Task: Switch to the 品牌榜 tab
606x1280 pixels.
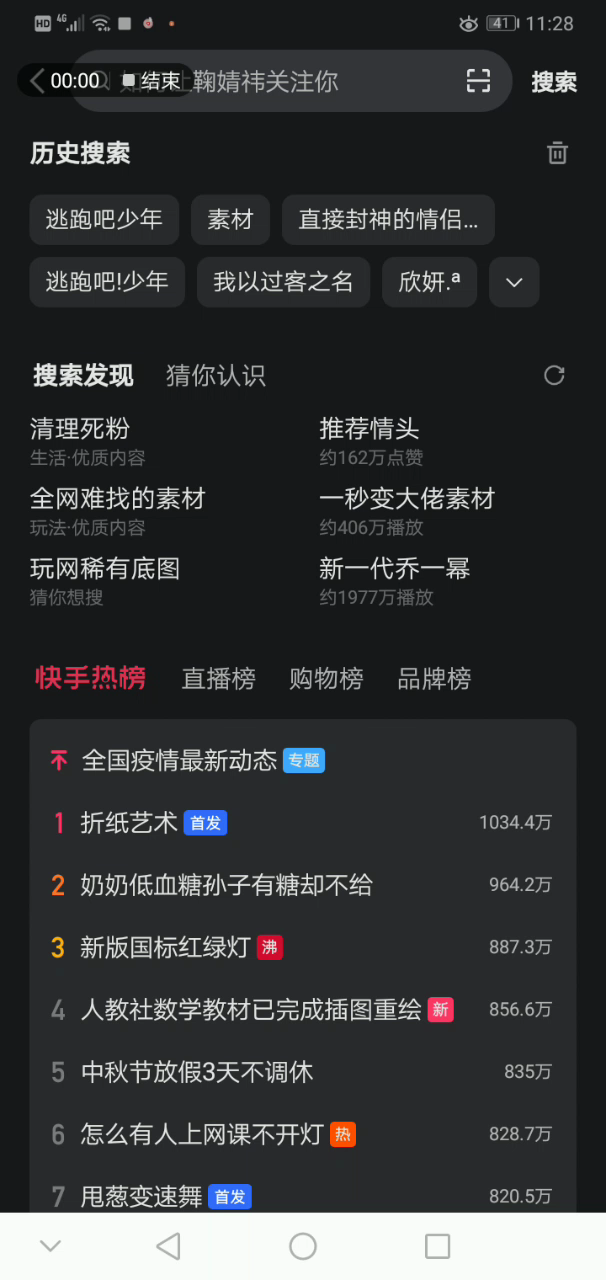Action: click(x=434, y=678)
